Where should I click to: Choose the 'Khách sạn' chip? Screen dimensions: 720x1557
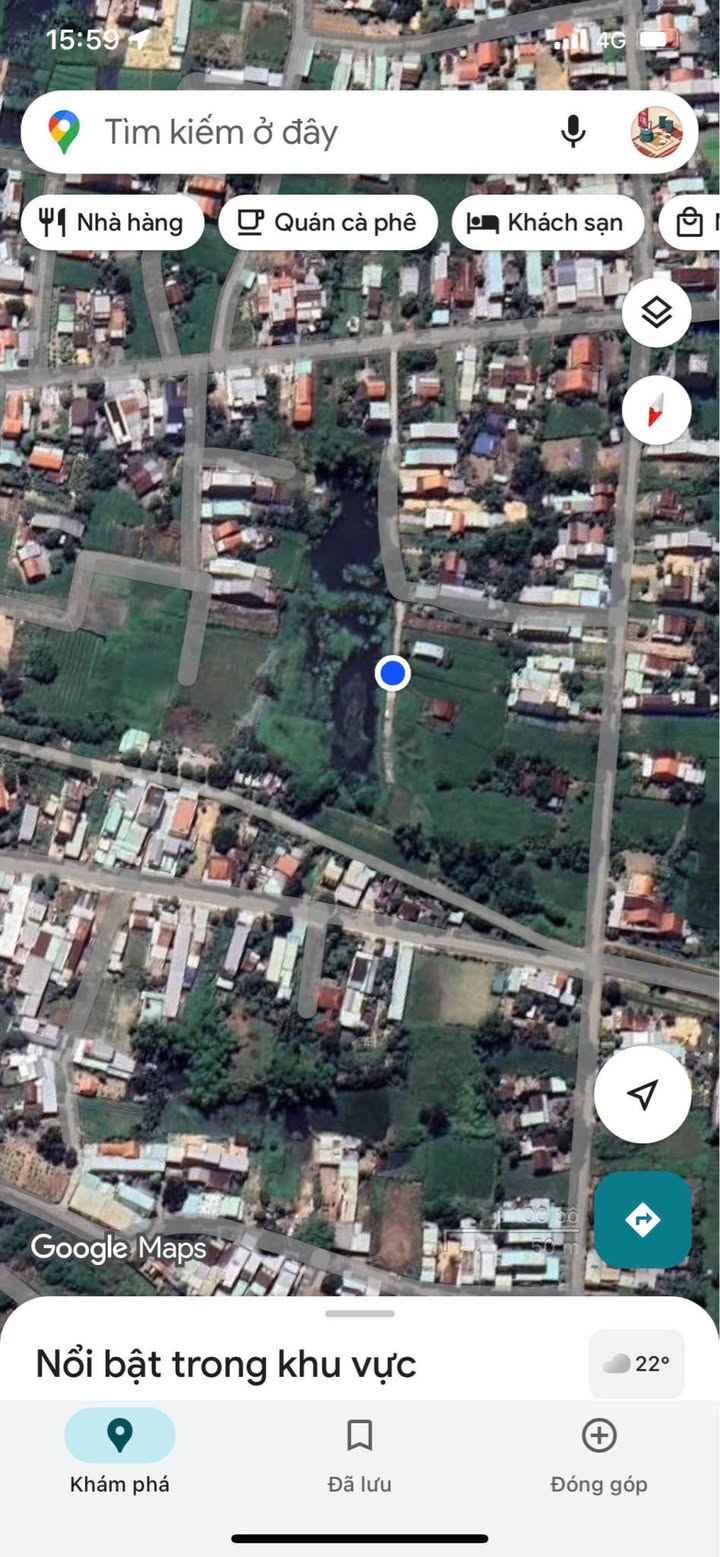[x=545, y=222]
